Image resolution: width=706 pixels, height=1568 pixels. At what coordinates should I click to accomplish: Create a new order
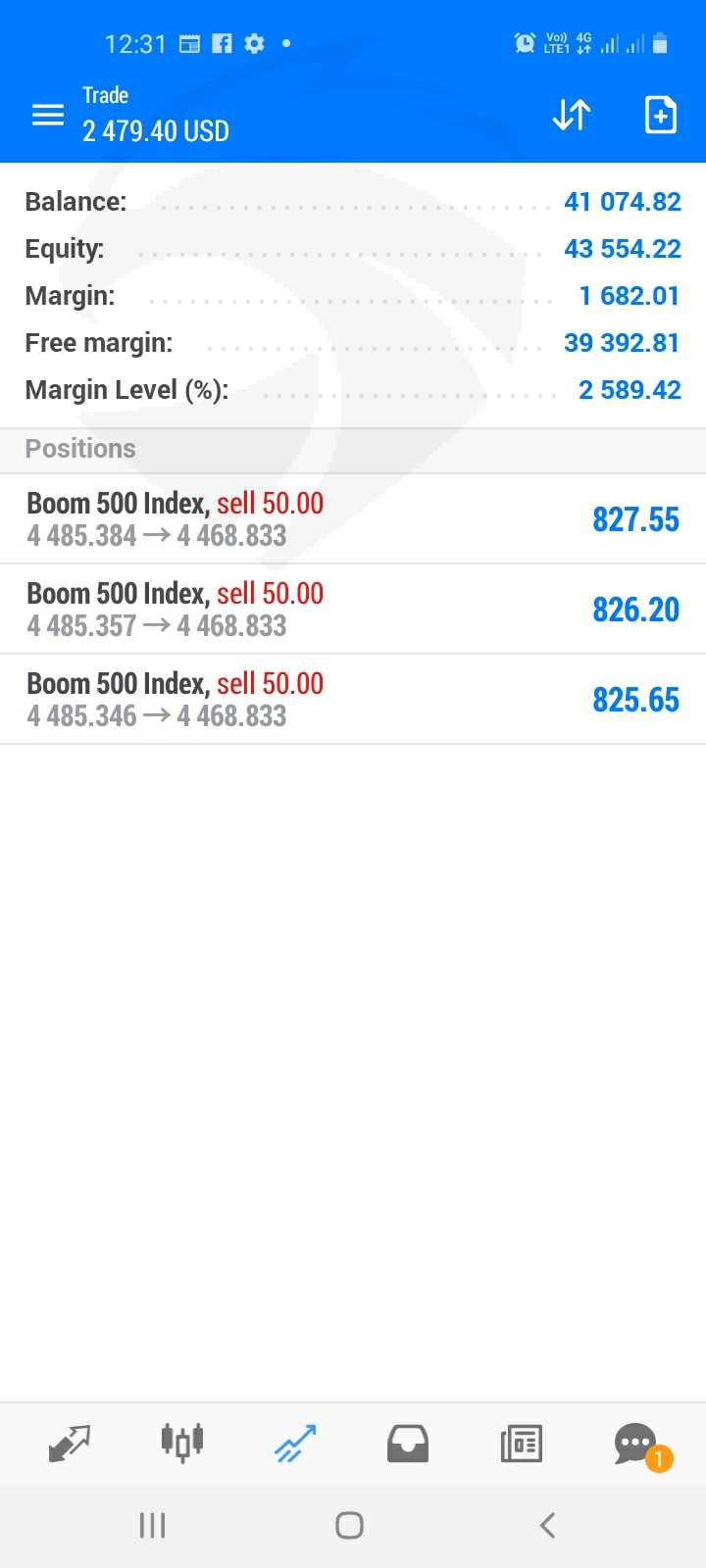click(x=660, y=116)
